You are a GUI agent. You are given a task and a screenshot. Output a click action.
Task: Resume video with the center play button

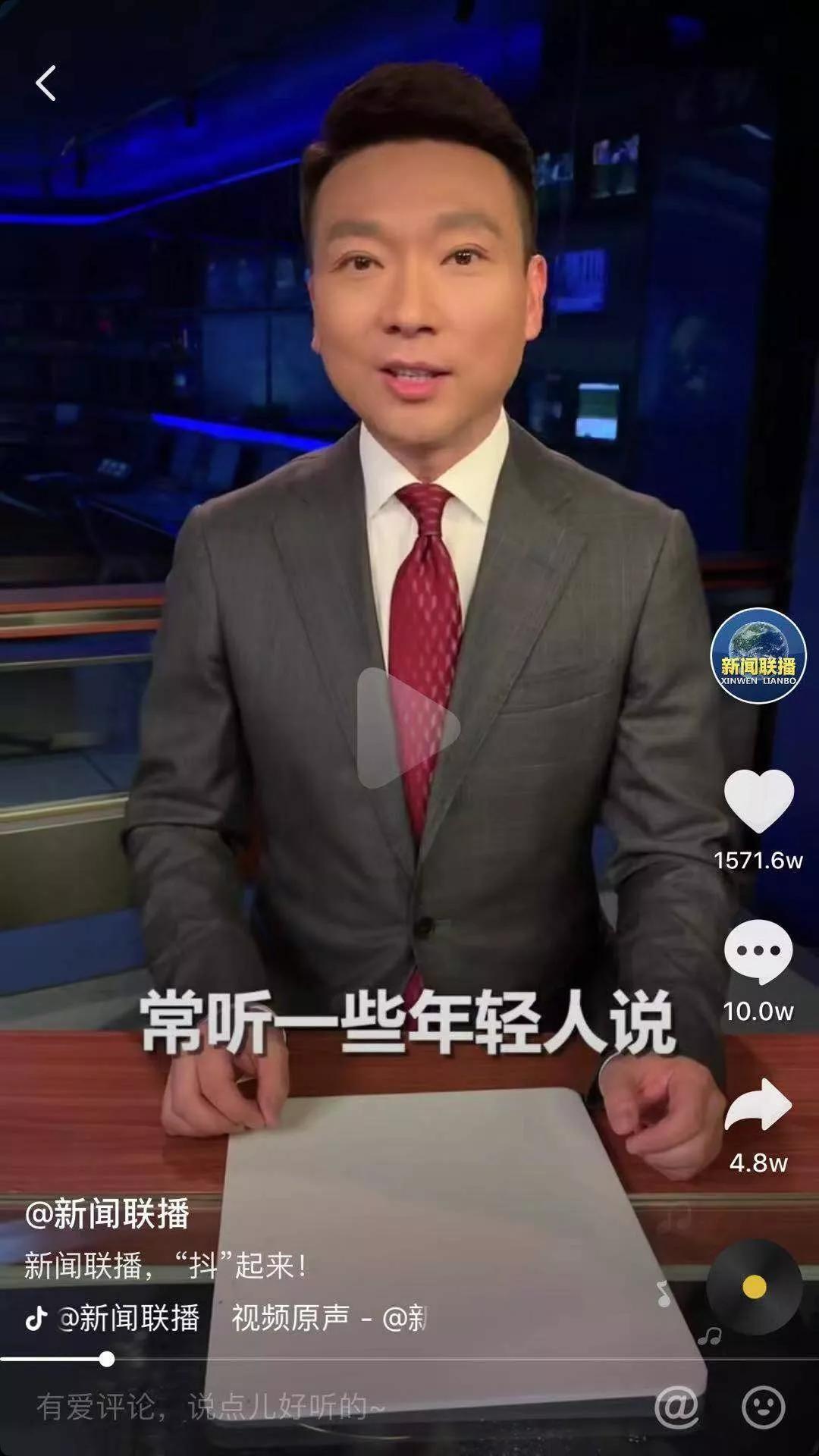point(408,728)
